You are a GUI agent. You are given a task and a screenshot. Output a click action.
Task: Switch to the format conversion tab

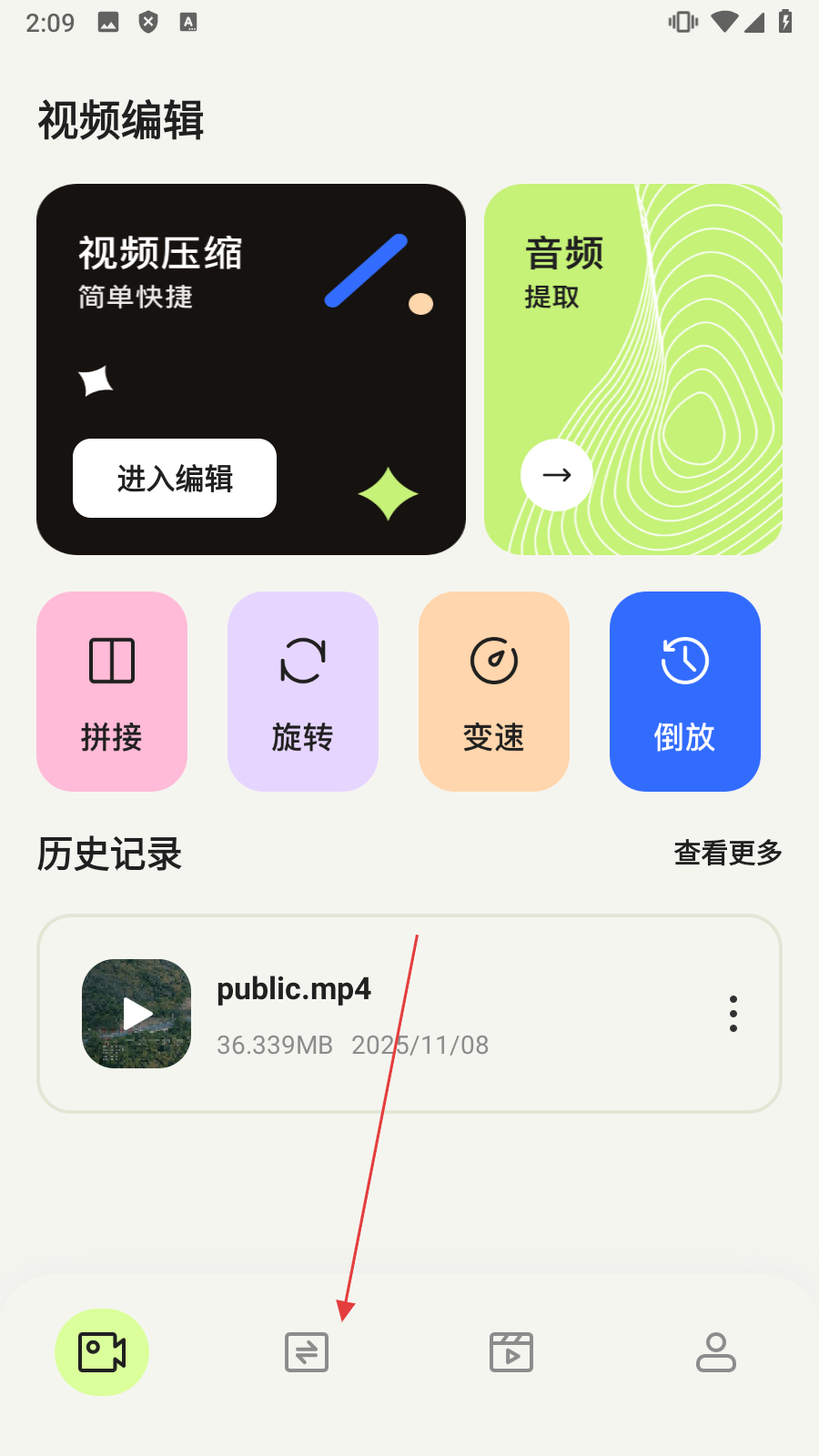307,1352
